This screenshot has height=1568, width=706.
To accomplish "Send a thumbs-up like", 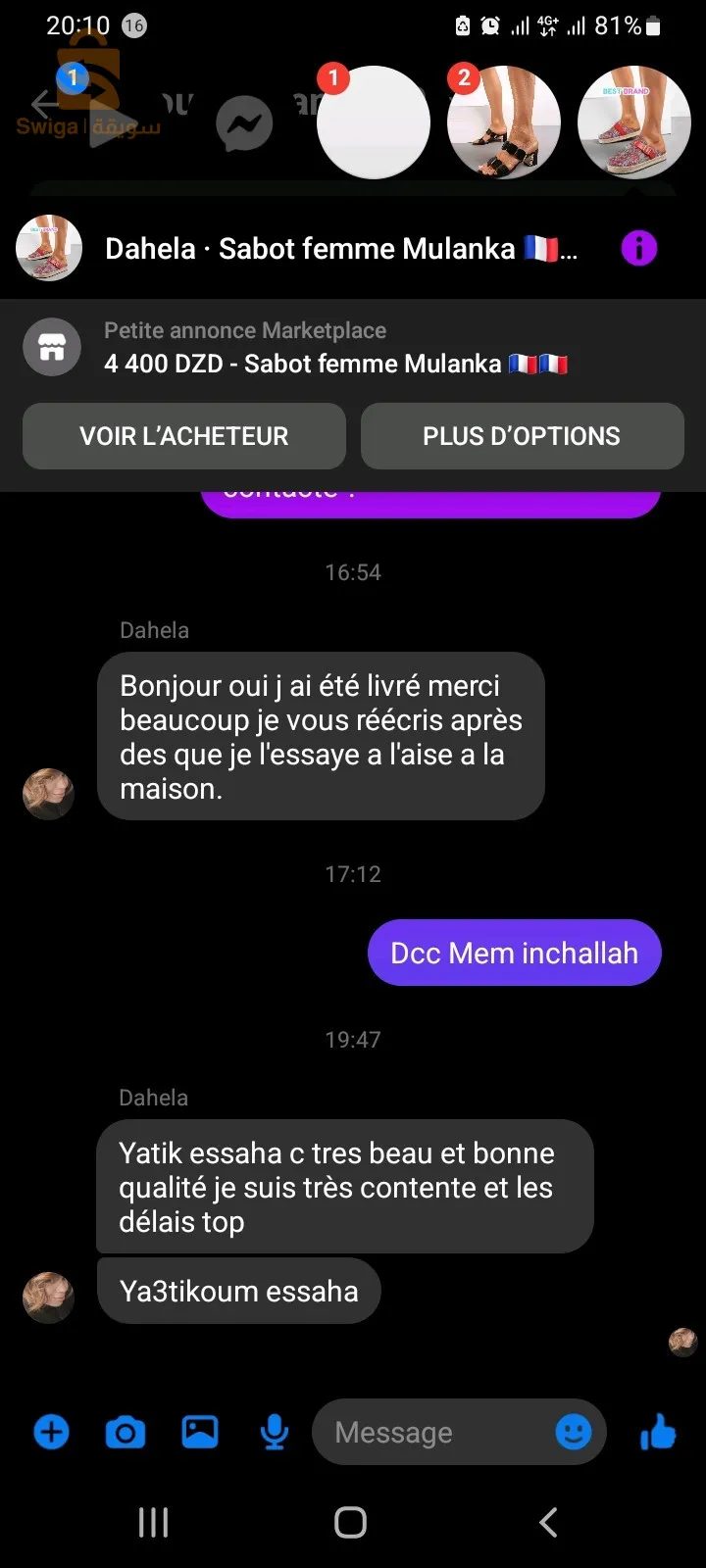I will 658,1433.
